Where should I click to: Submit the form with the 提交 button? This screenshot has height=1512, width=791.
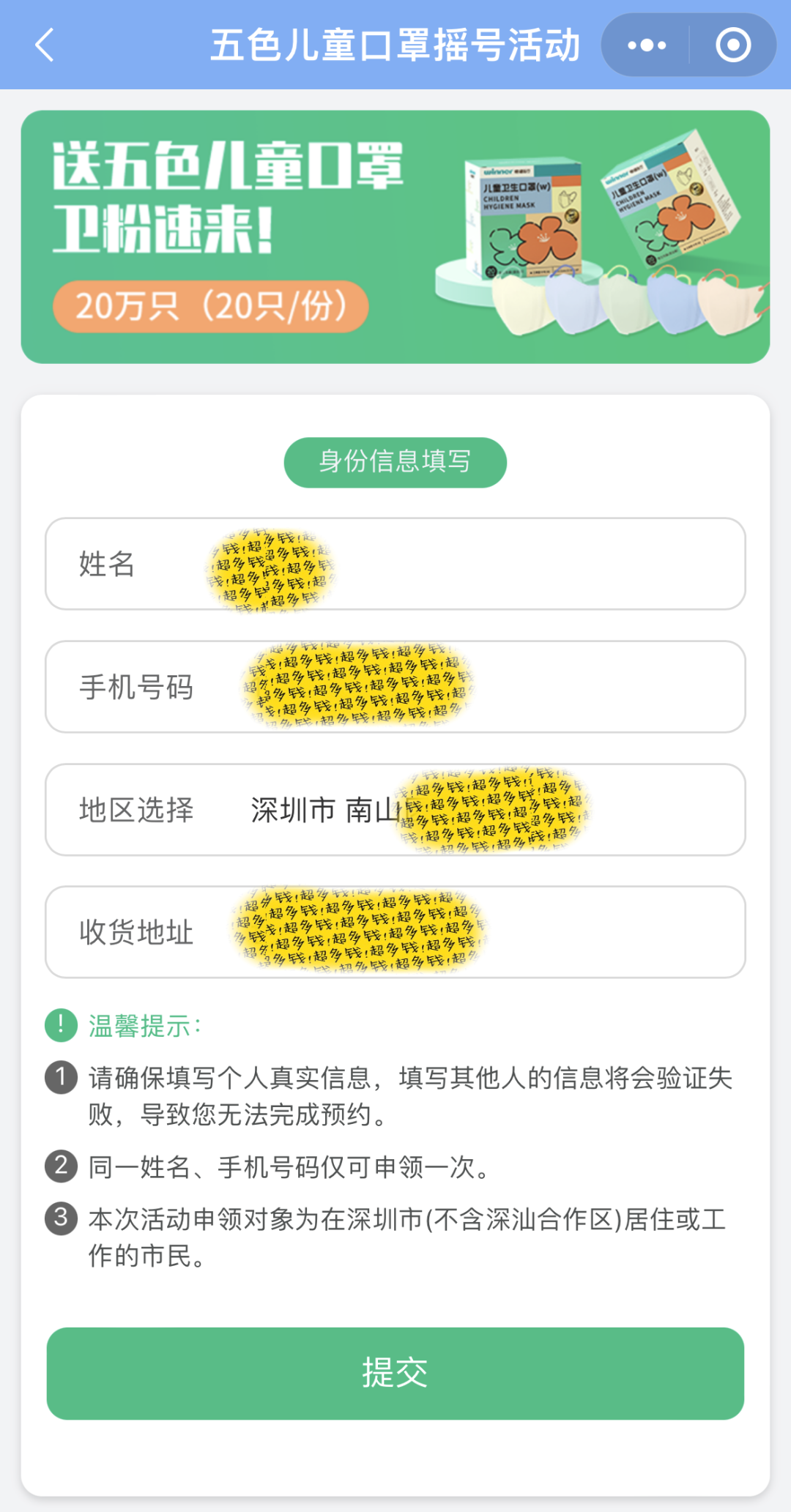point(395,1374)
